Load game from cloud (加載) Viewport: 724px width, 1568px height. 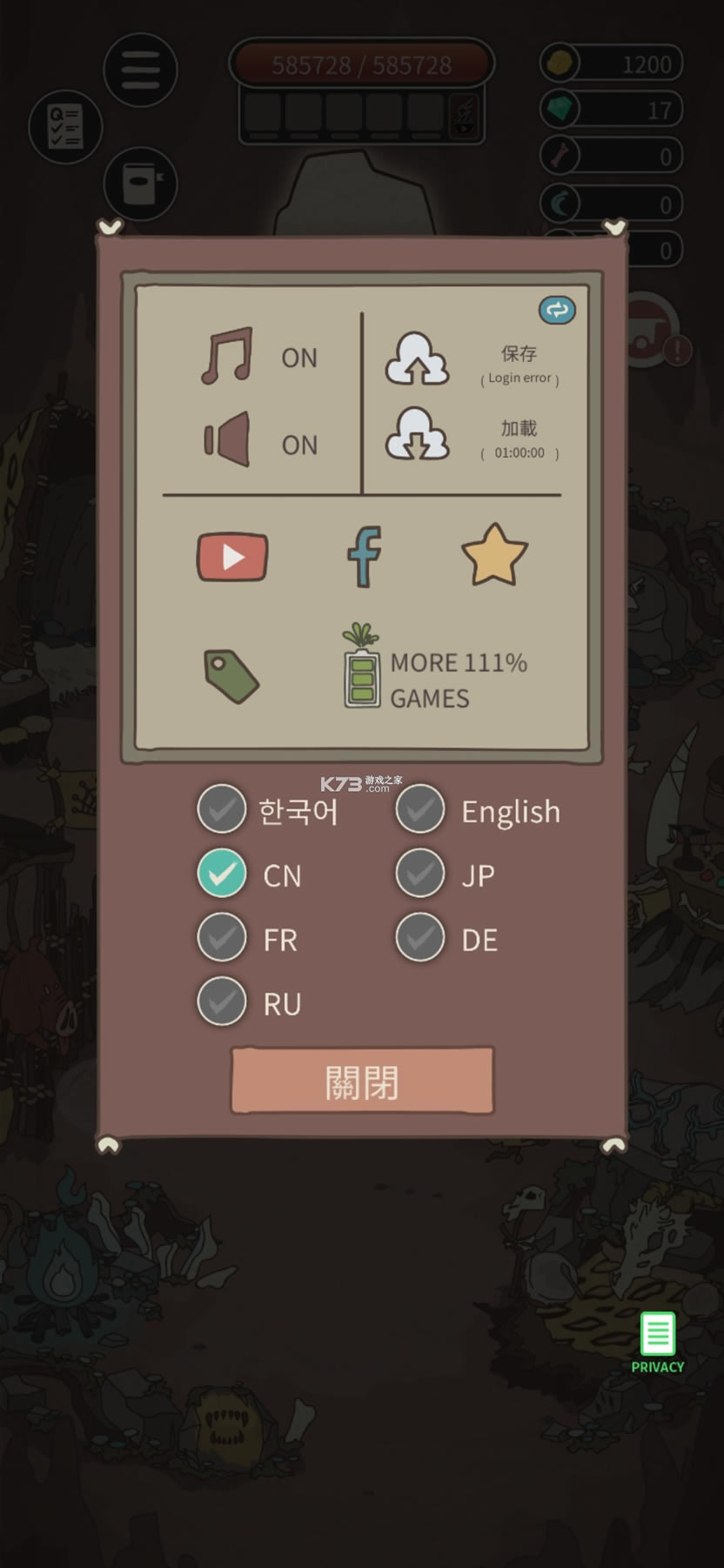click(x=418, y=433)
